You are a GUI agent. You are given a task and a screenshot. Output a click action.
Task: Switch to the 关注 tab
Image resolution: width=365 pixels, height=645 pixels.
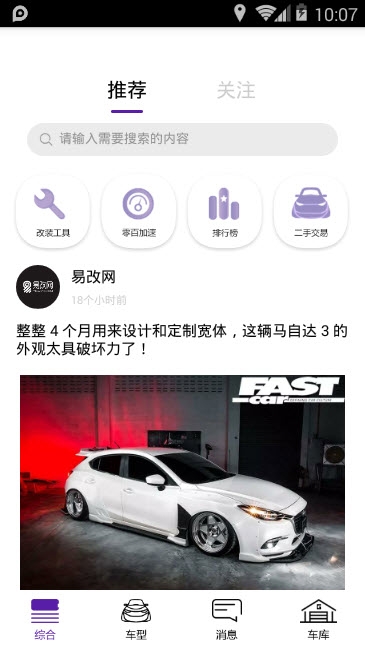click(236, 90)
